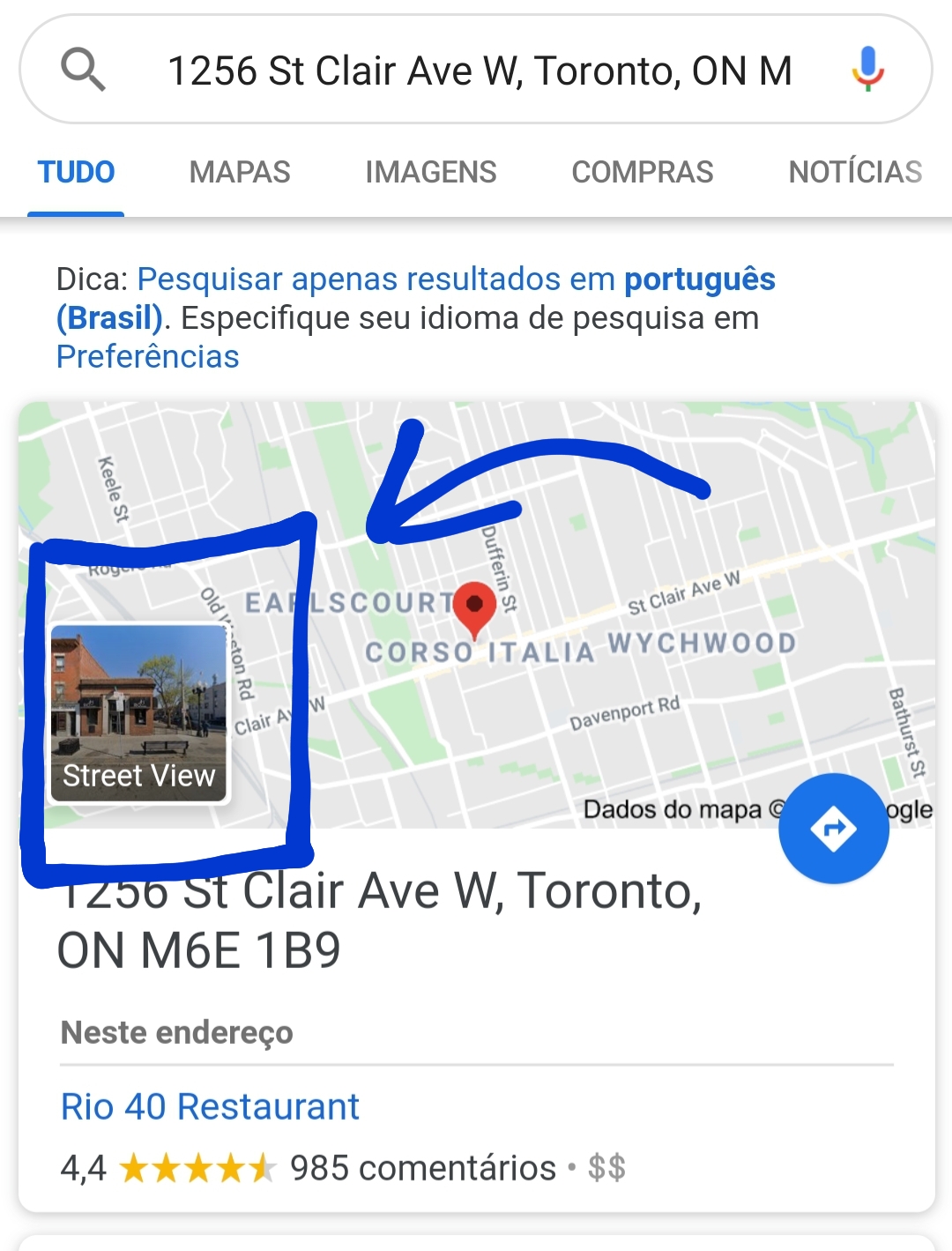
Task: Start voice search with the microphone
Action: tap(867, 69)
